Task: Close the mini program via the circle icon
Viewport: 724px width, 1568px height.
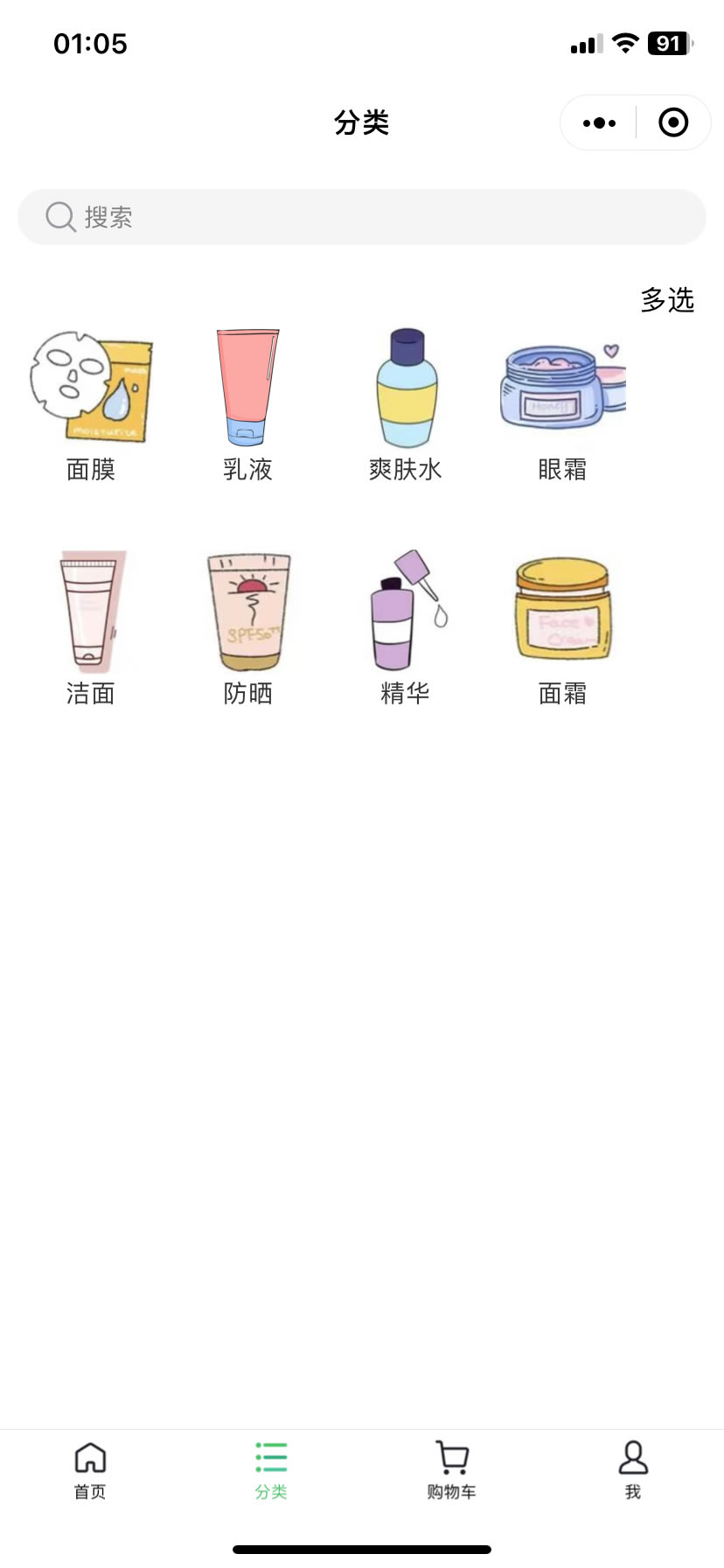Action: [x=672, y=123]
